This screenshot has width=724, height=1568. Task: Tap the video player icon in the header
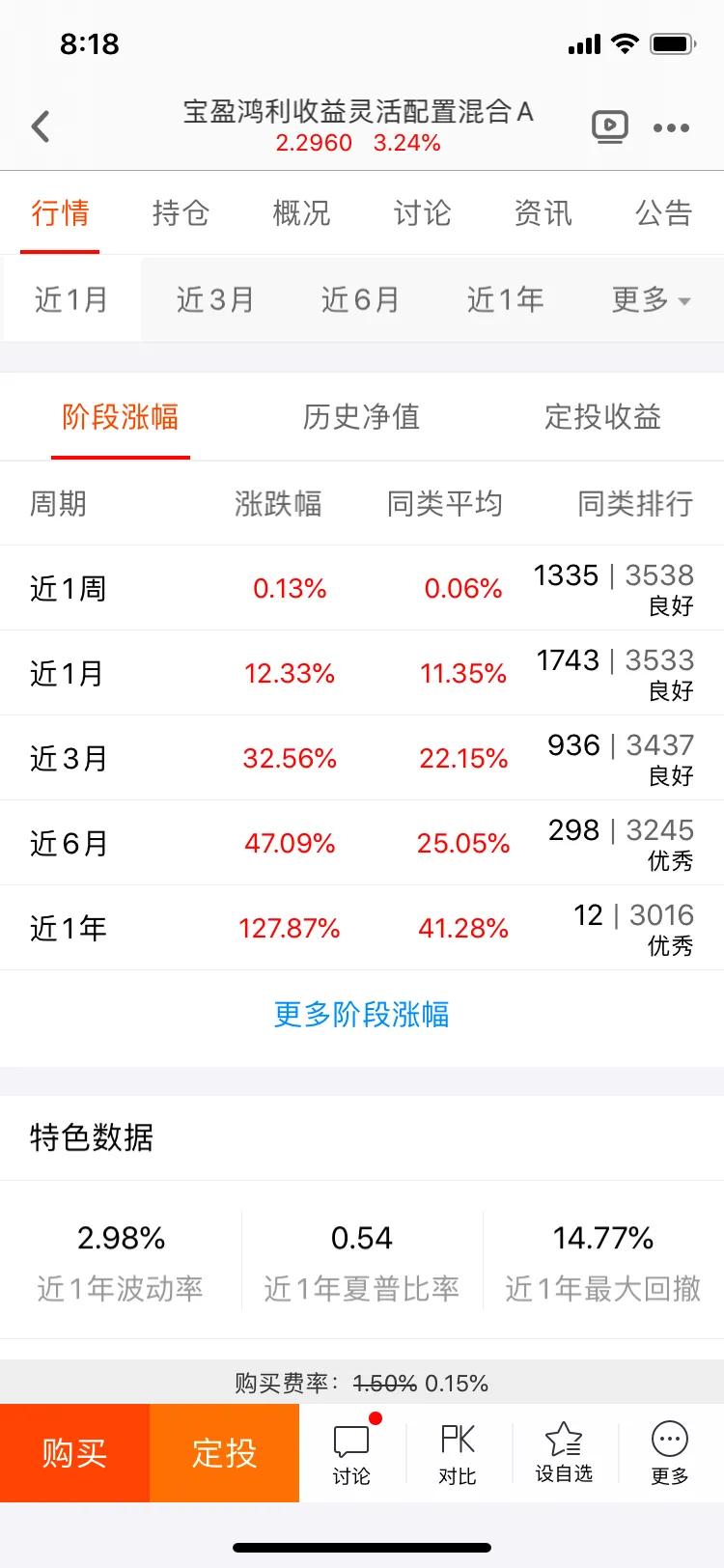click(x=610, y=126)
